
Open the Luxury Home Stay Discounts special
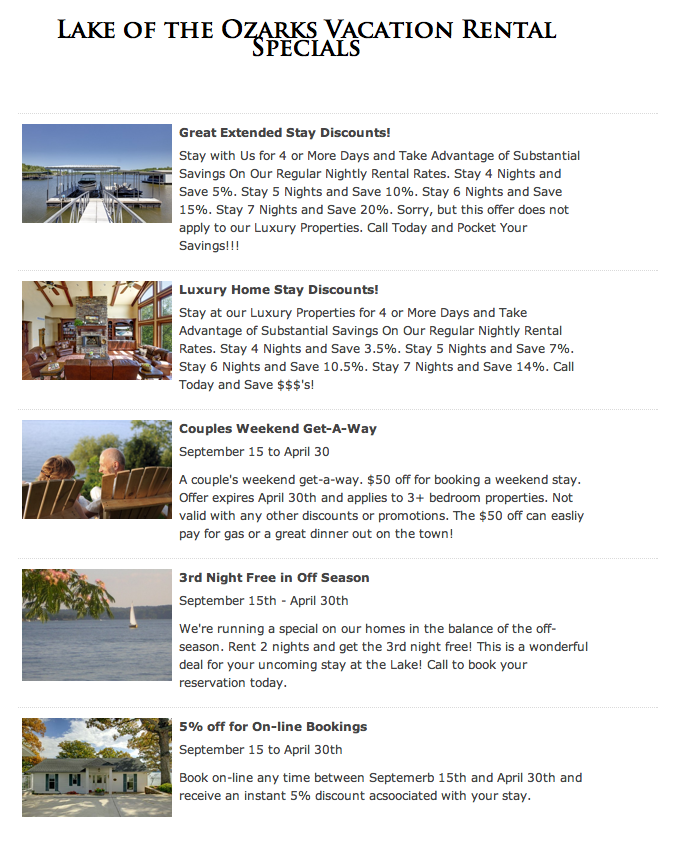coord(278,289)
